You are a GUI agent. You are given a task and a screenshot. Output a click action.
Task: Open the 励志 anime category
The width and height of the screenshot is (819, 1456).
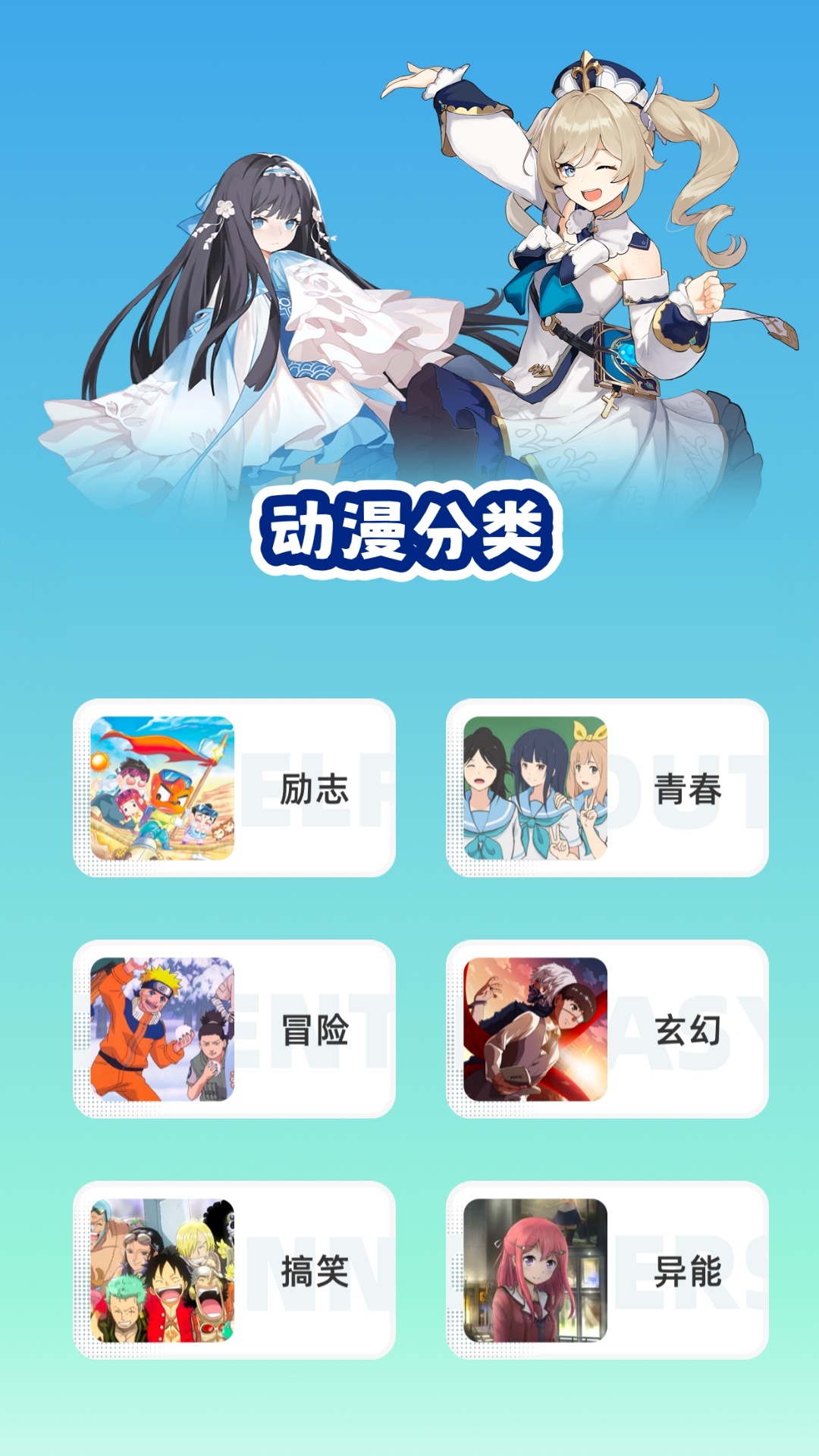234,788
